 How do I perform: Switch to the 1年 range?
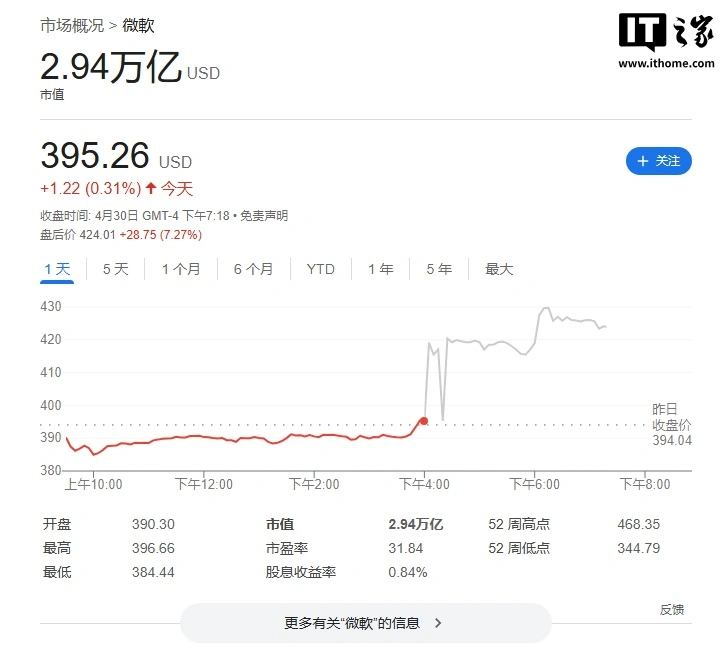[380, 269]
